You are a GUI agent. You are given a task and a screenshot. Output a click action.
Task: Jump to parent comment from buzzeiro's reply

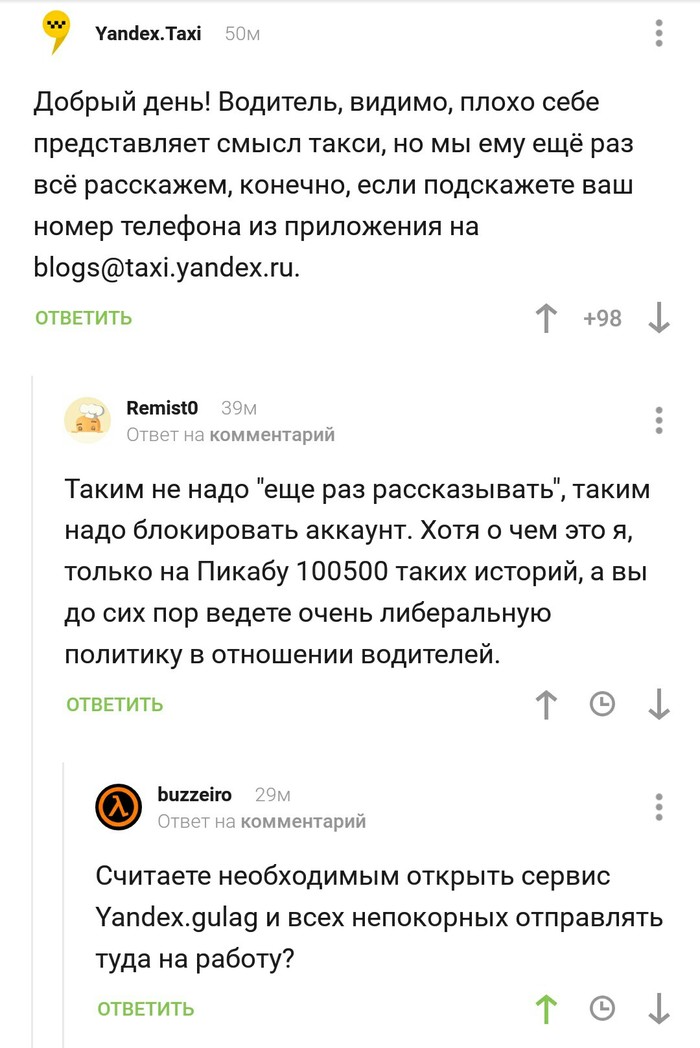click(x=303, y=822)
